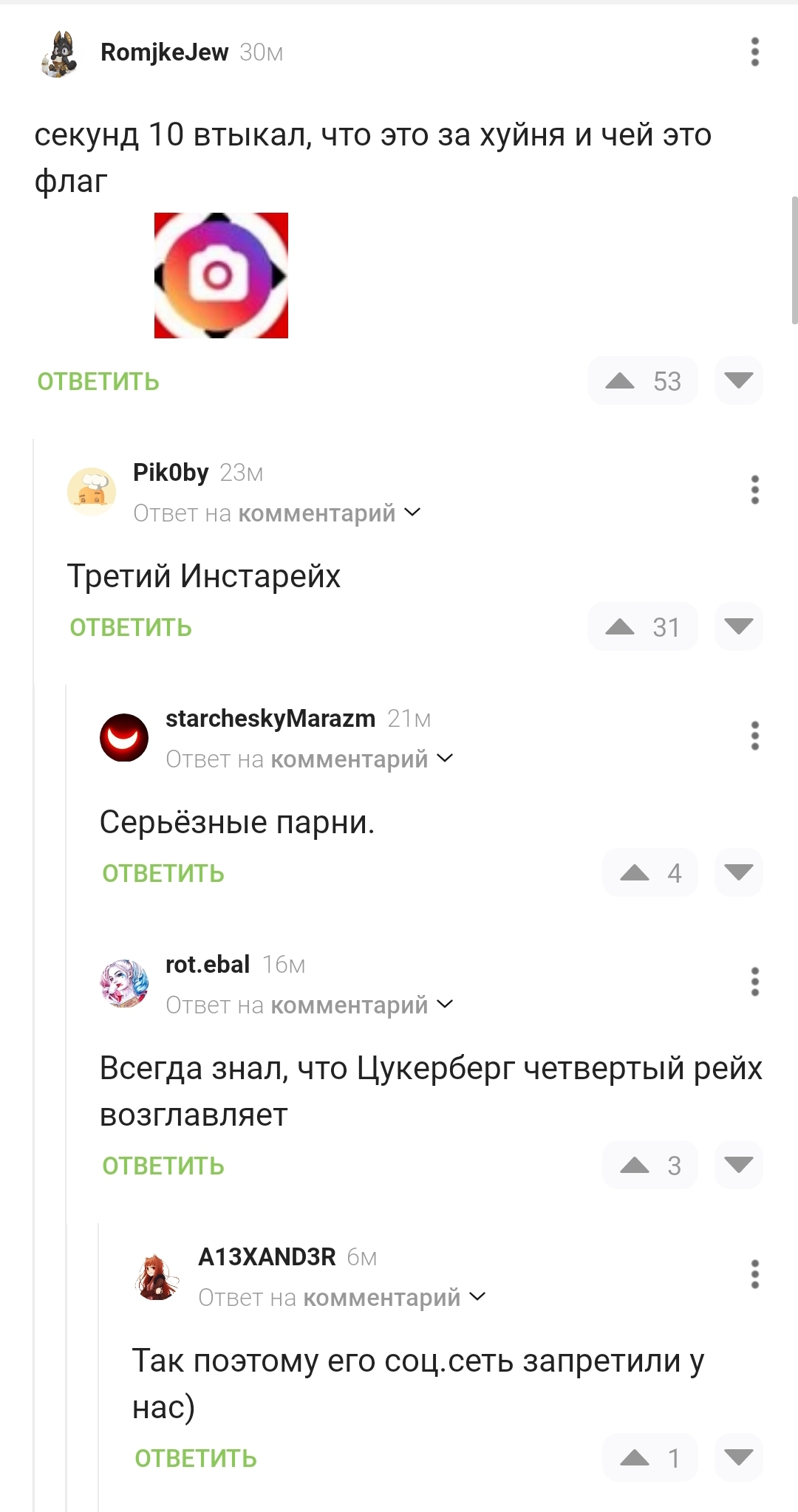This screenshot has width=798, height=1512.
Task: Reply to starcheskyMarazm's comment
Action: (163, 873)
